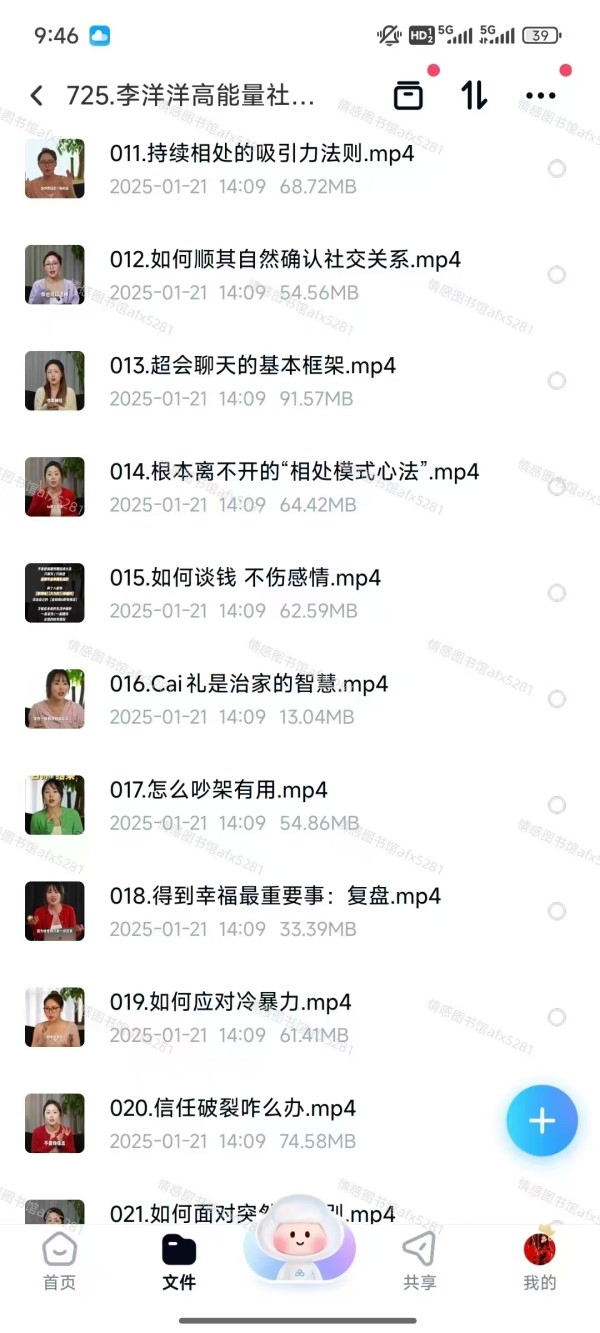Tap the blue plus add button
This screenshot has width=600, height=1333.
[542, 1121]
